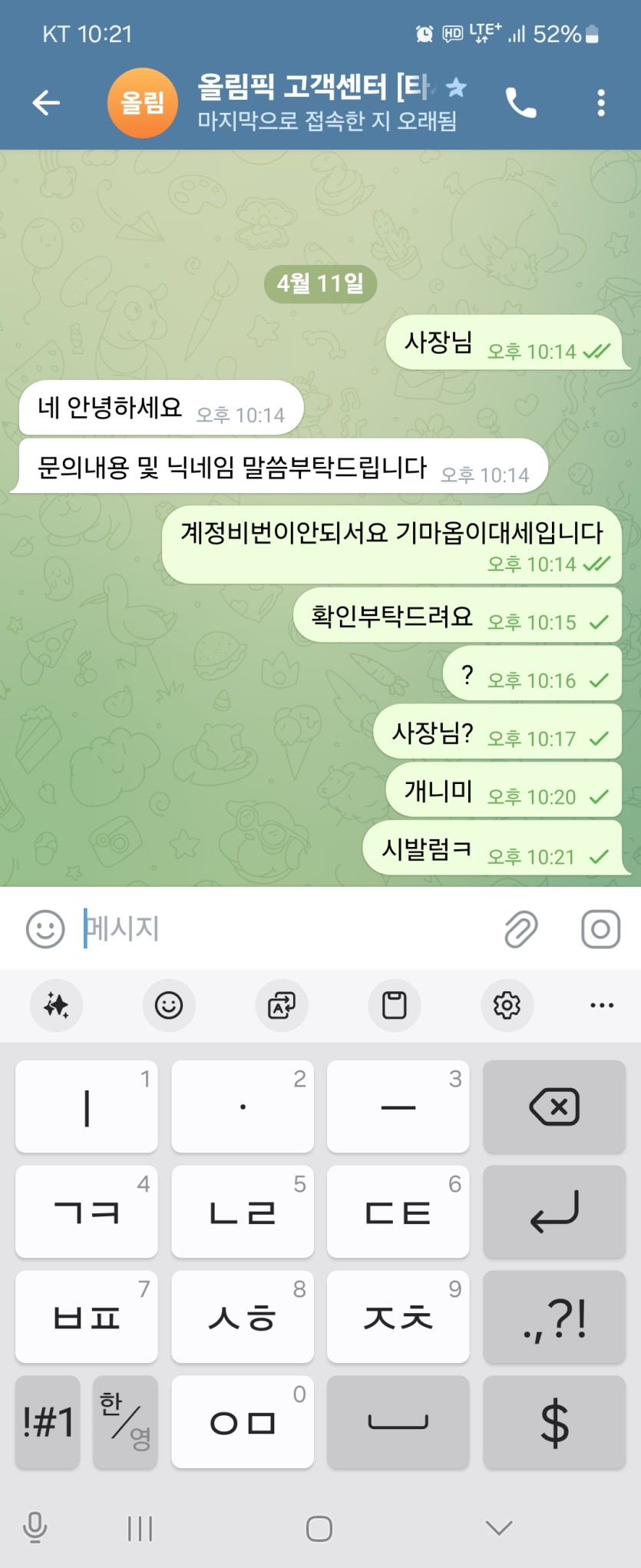This screenshot has height=1568, width=641.
Task: Attach a file with the paperclip
Action: [x=520, y=929]
